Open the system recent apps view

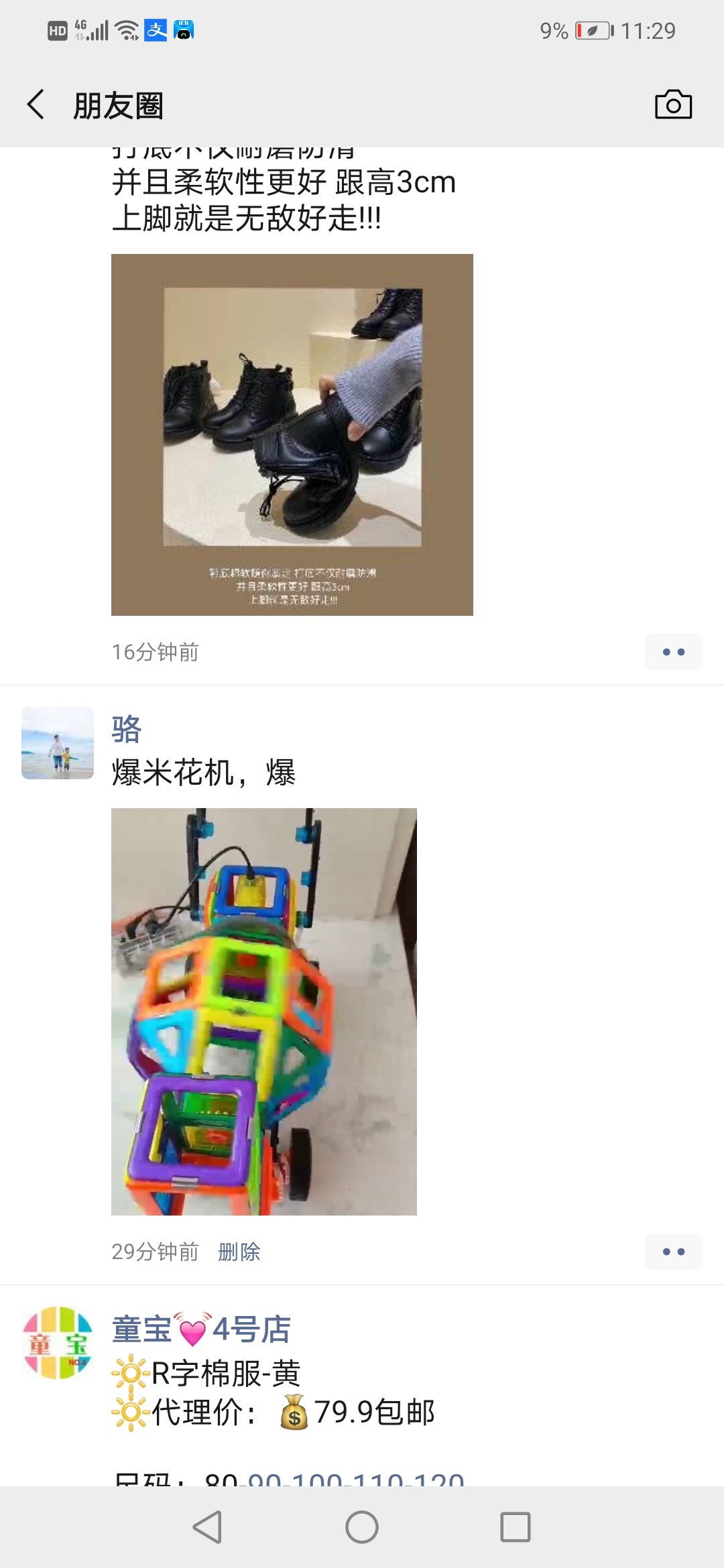[x=515, y=1527]
